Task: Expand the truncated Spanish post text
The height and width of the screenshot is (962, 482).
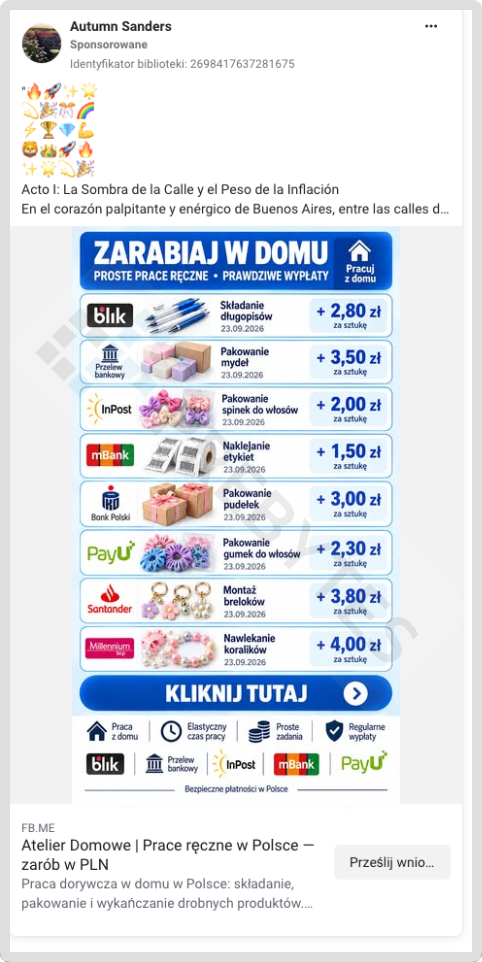Action: pos(235,209)
